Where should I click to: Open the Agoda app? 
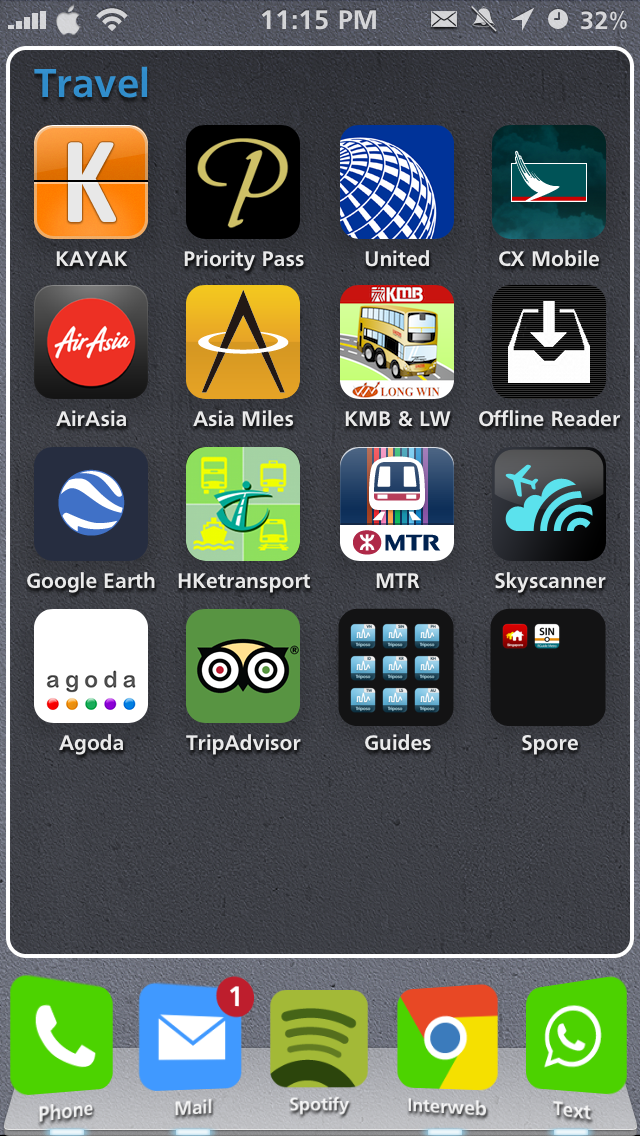pyautogui.click(x=91, y=666)
